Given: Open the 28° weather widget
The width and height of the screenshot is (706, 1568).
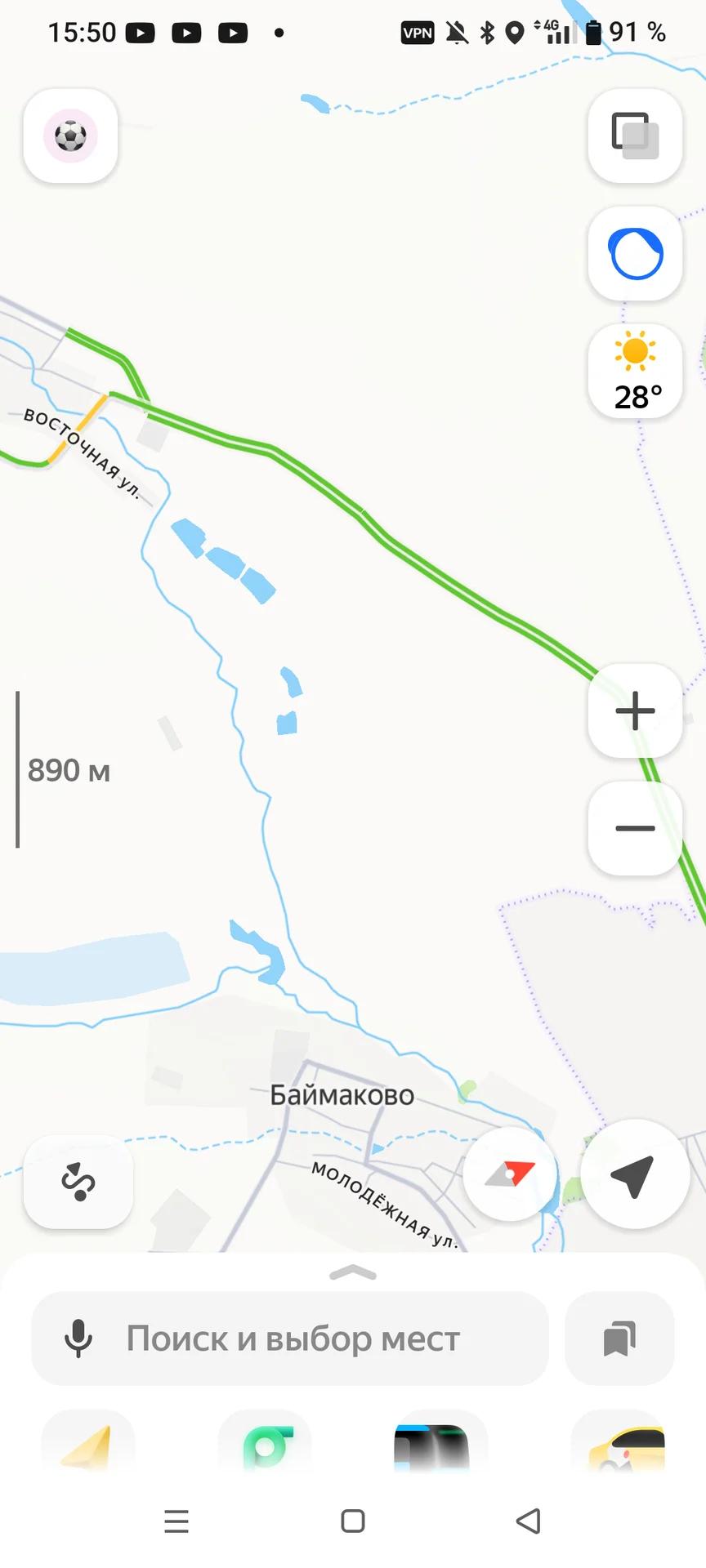Looking at the screenshot, I should (635, 372).
